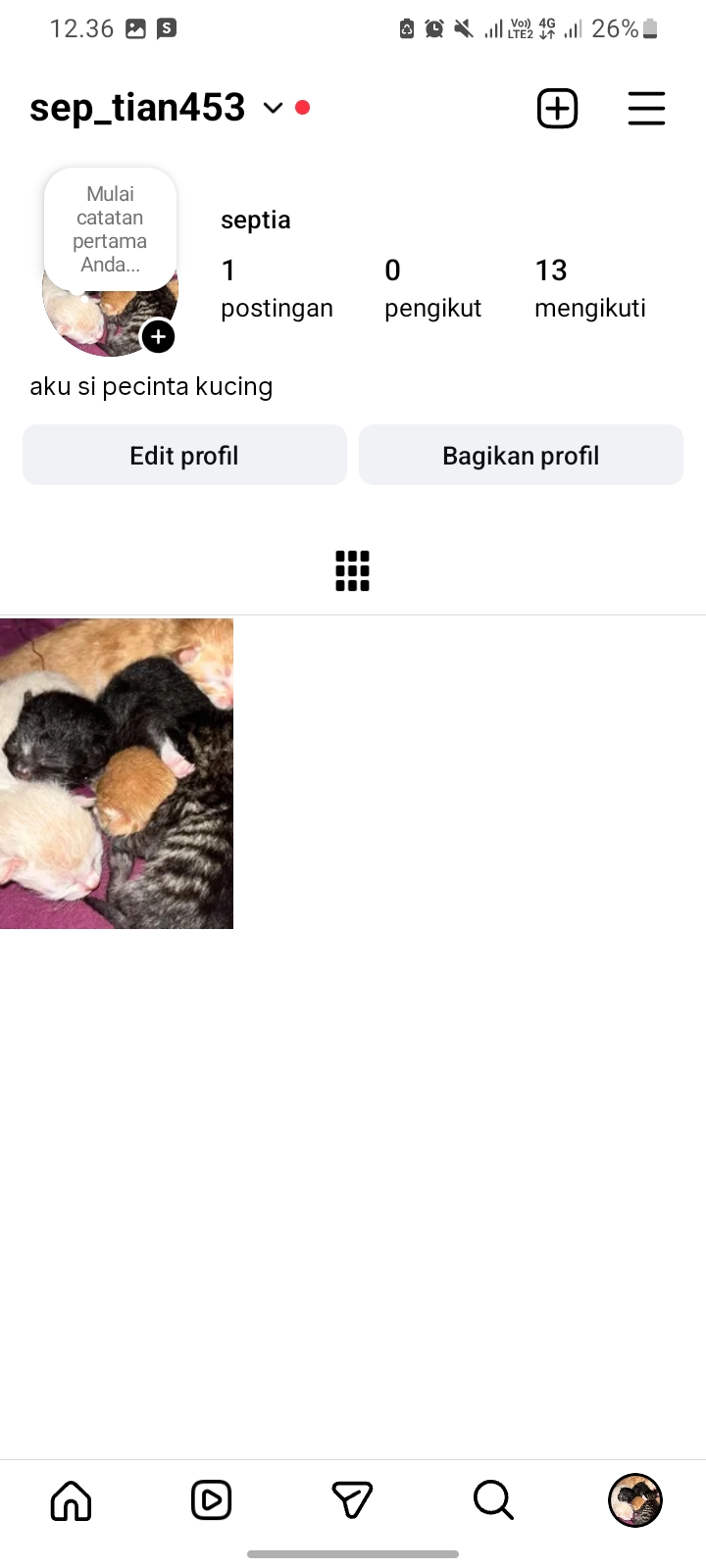The height and width of the screenshot is (1568, 706).
Task: Open the create new post plus icon
Action: [557, 108]
